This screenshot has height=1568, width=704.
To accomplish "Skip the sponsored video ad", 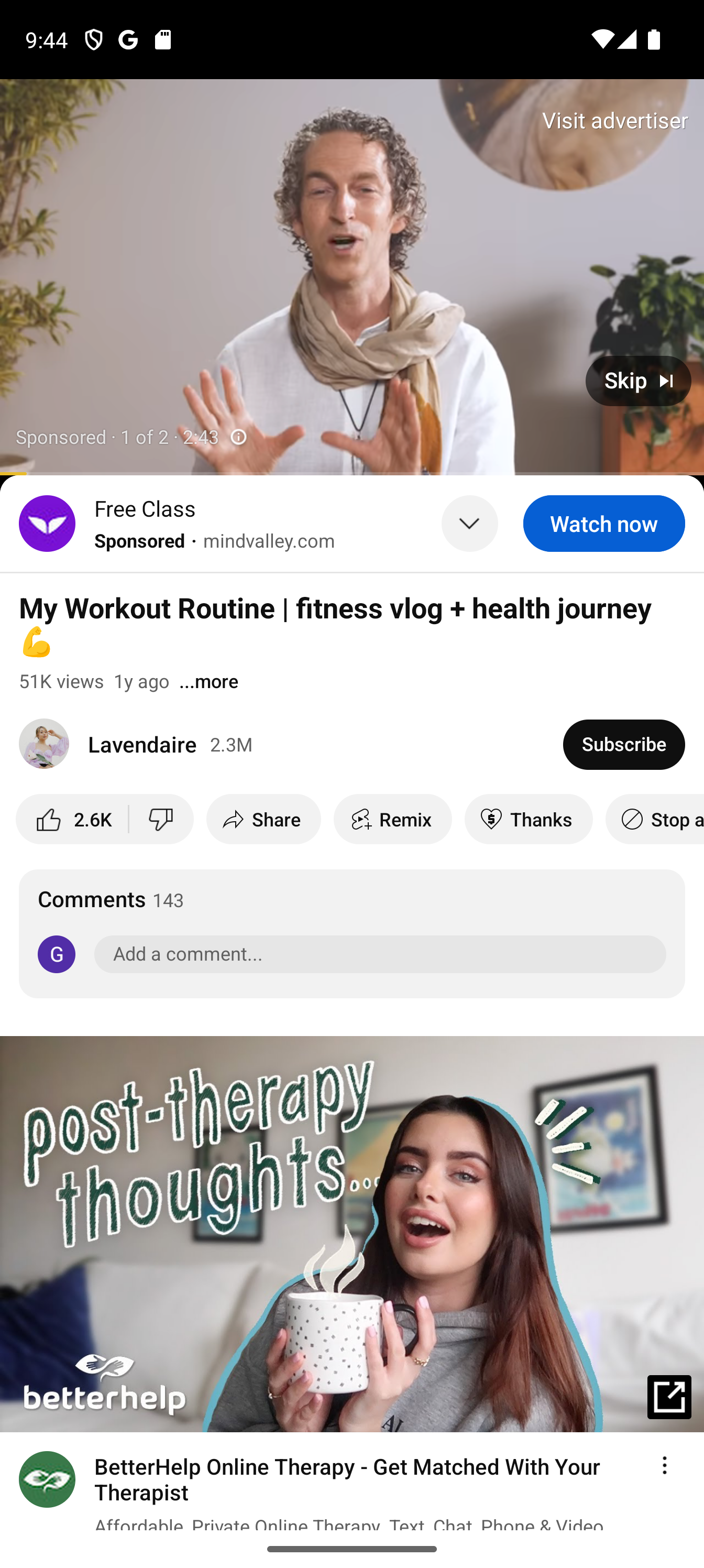I will pyautogui.click(x=637, y=381).
